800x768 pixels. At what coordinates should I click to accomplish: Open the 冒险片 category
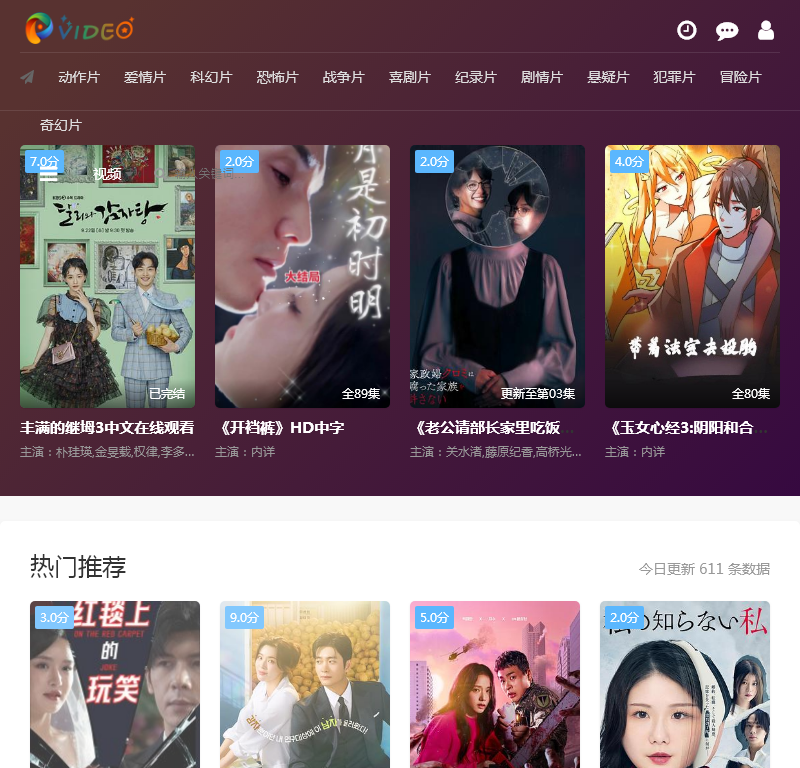click(x=740, y=77)
